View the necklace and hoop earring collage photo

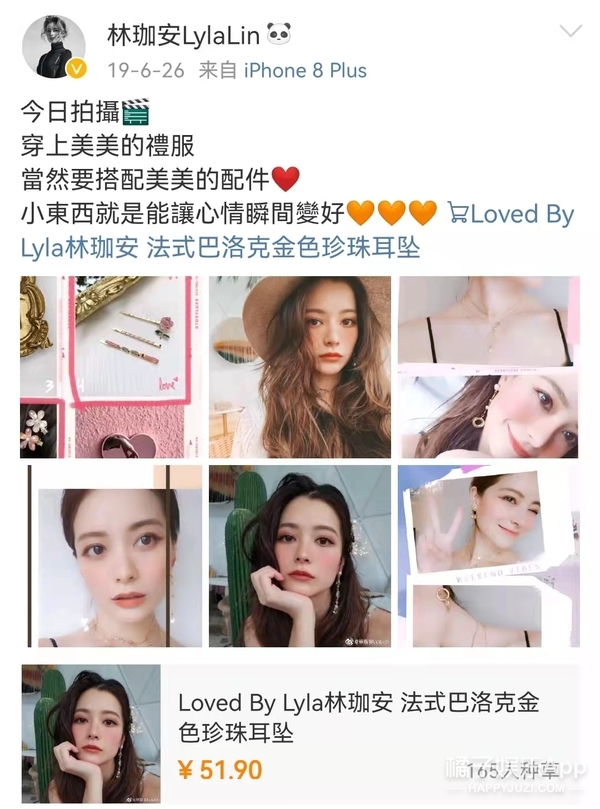tap(487, 367)
